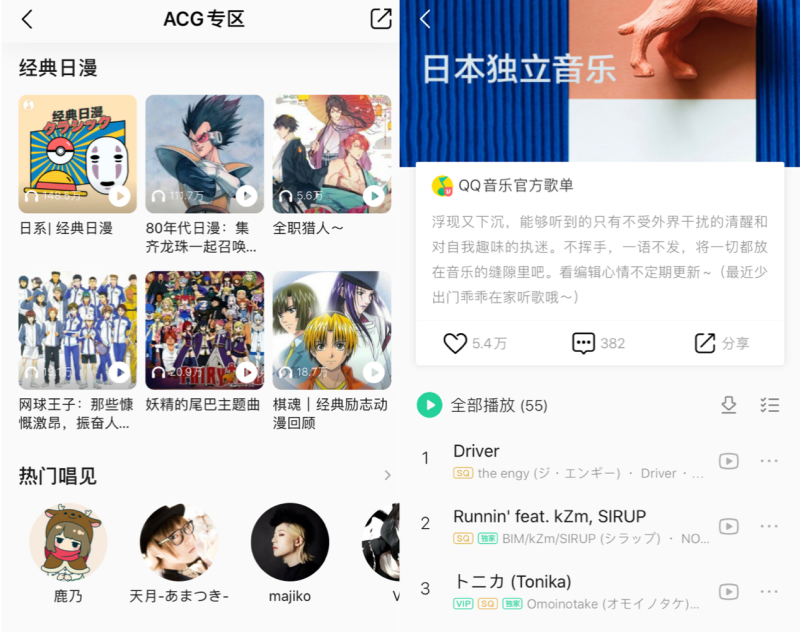
Task: Open singer 鹿乃's profile
Action: 68,543
